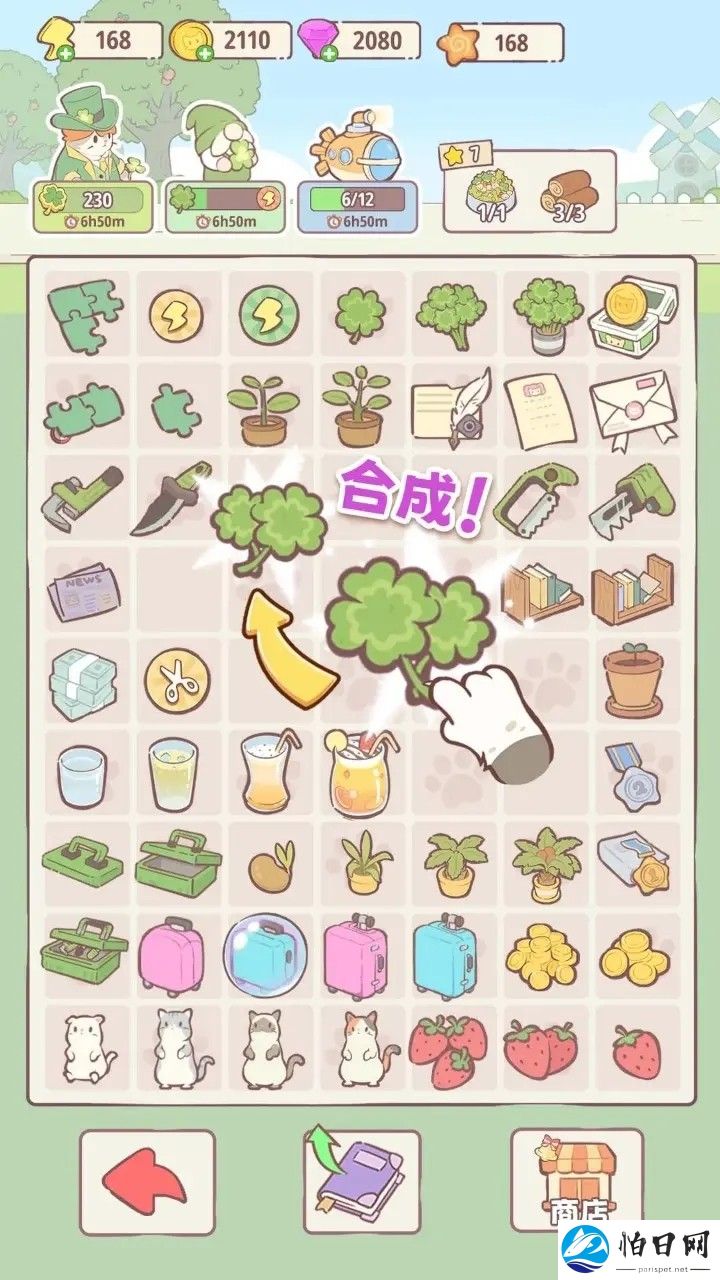
Task: Select the scissors coin item
Action: (x=177, y=682)
